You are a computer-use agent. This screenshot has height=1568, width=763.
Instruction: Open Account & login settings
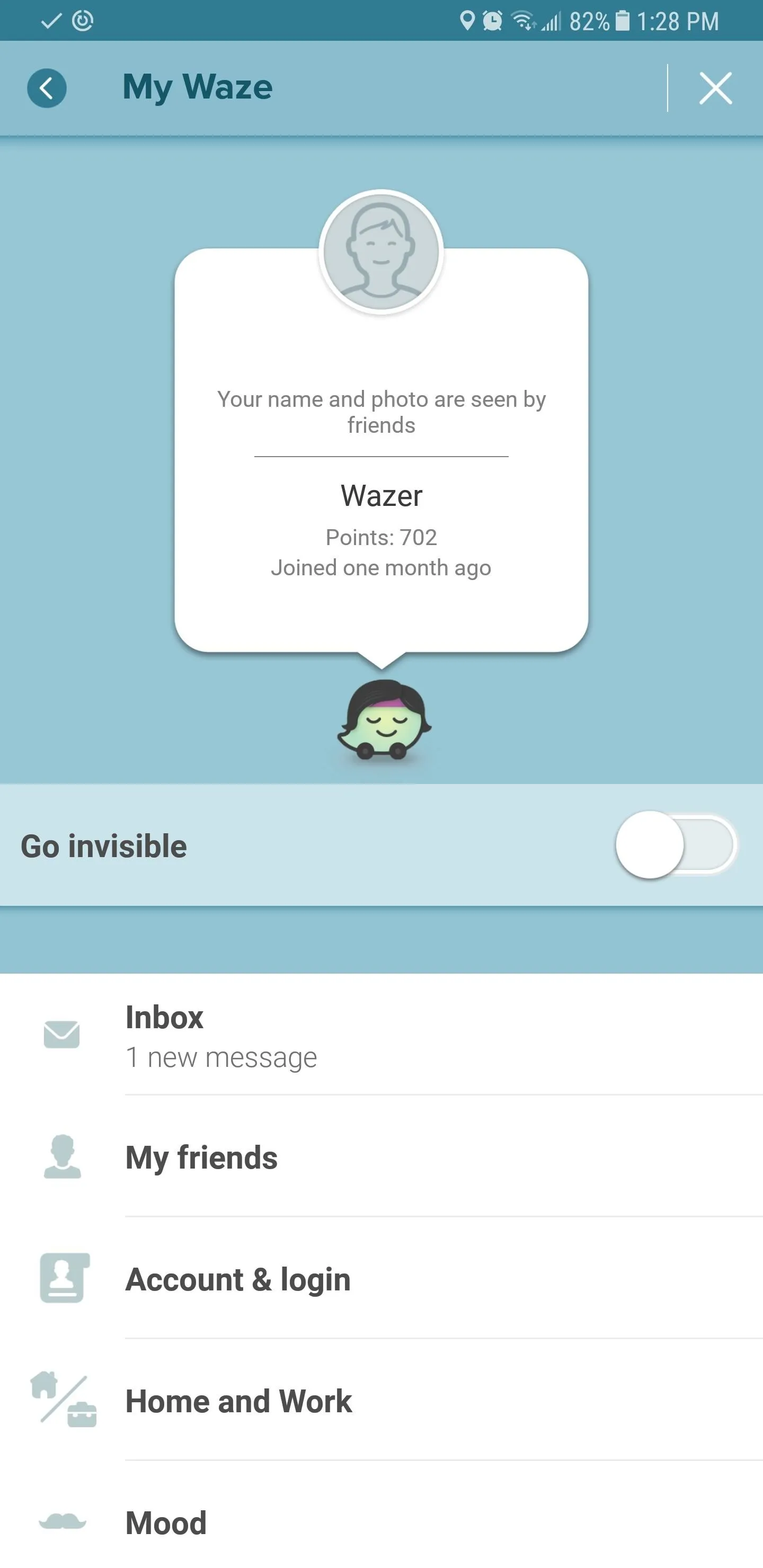(x=381, y=1278)
